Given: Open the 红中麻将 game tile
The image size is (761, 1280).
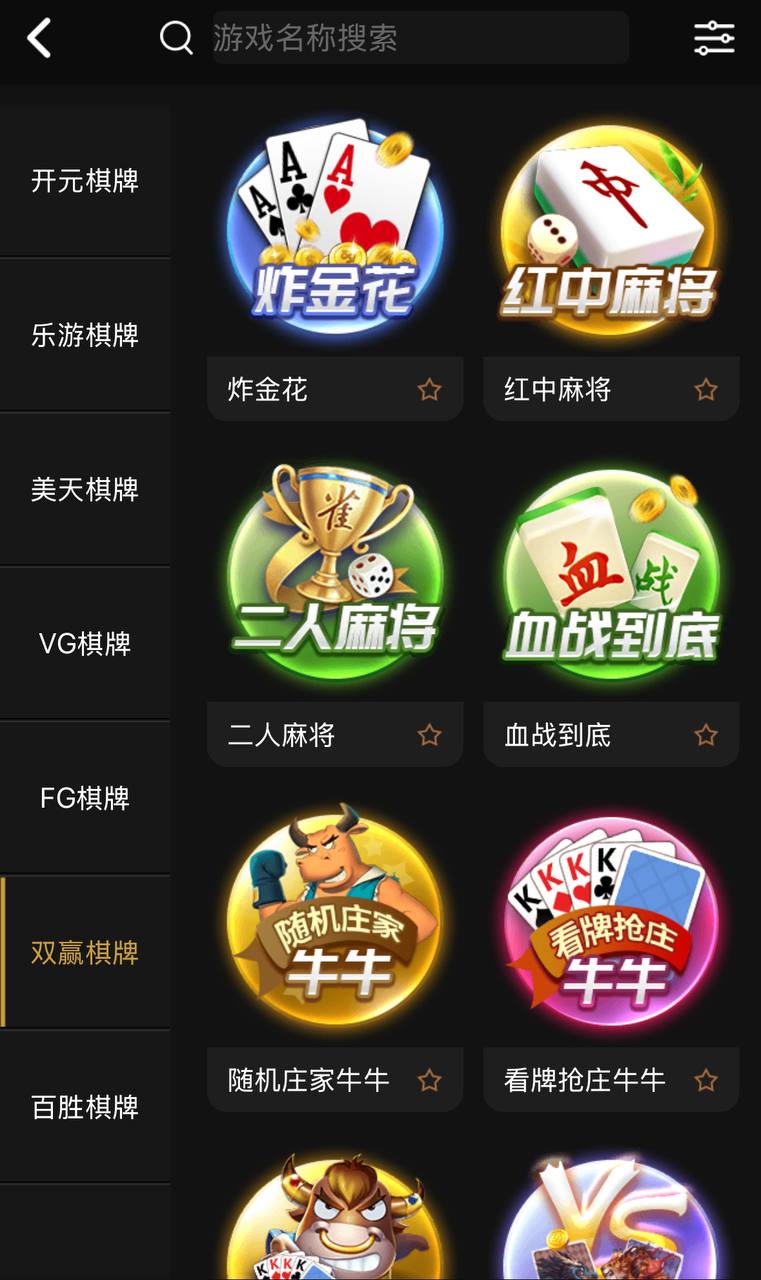Looking at the screenshot, I should [610, 230].
